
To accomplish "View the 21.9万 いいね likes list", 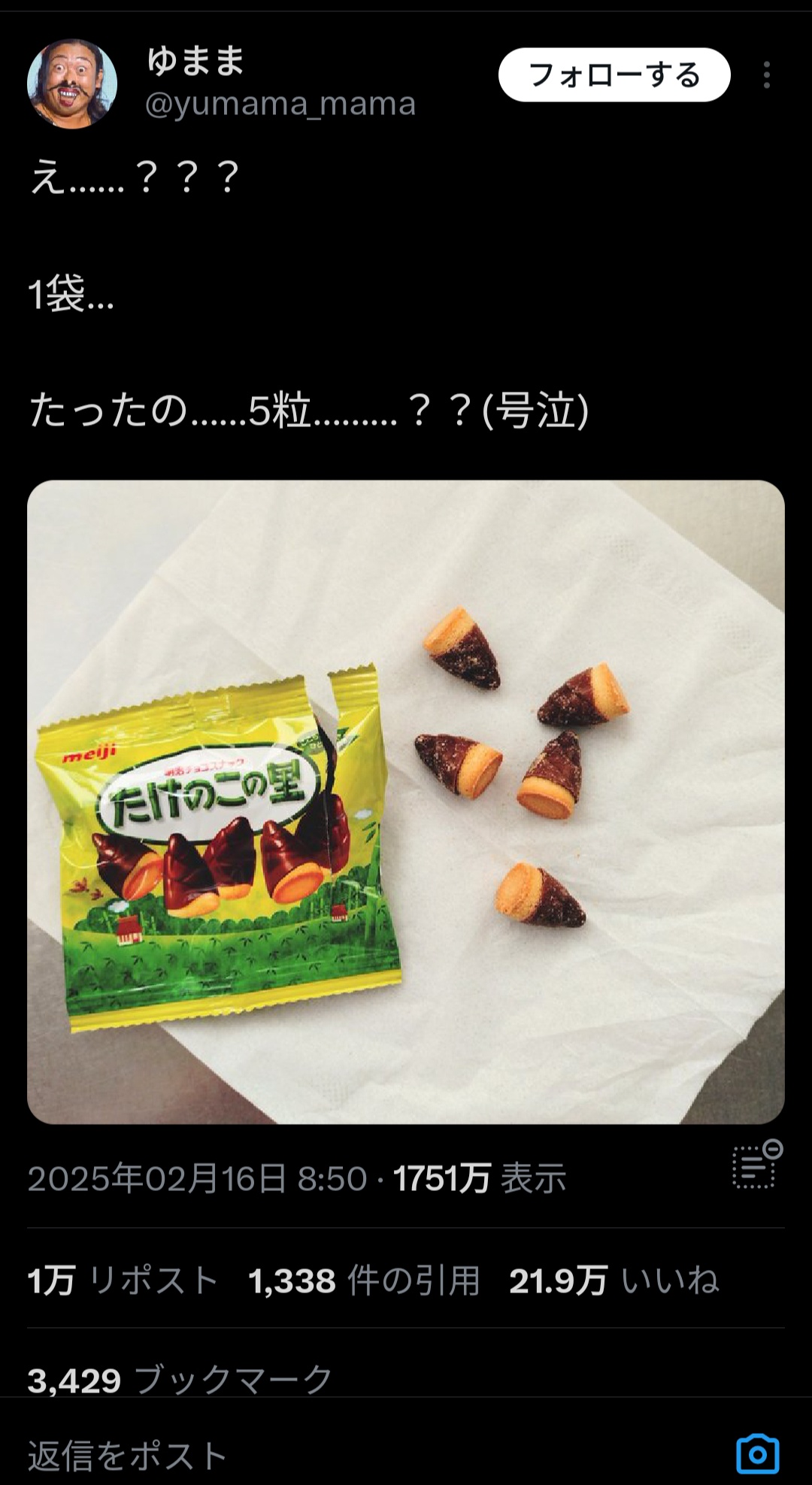I will click(x=614, y=1280).
